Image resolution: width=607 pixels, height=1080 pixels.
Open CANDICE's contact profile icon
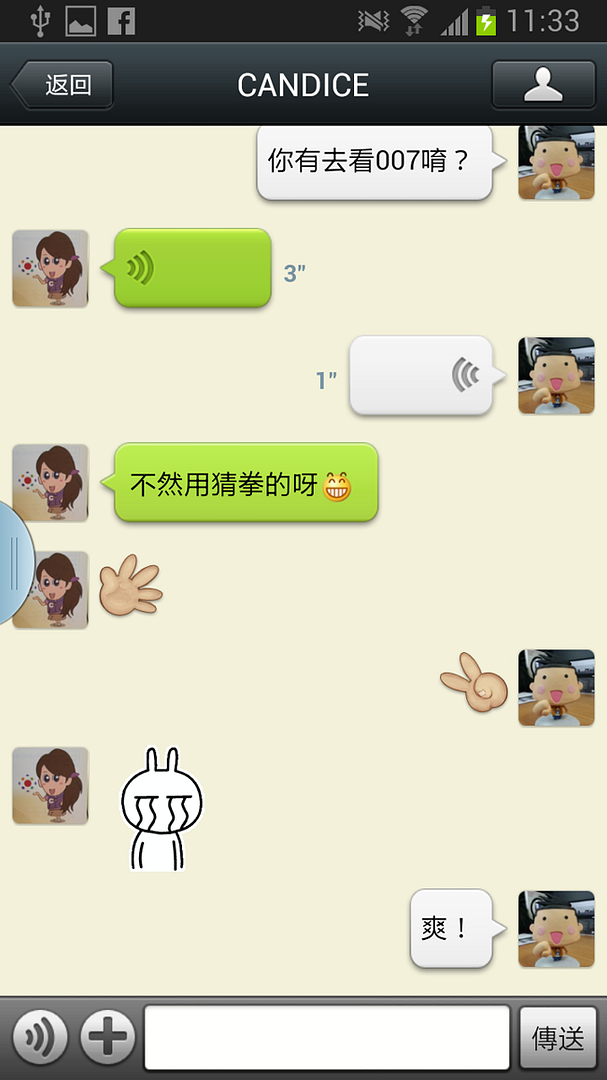[x=543, y=85]
